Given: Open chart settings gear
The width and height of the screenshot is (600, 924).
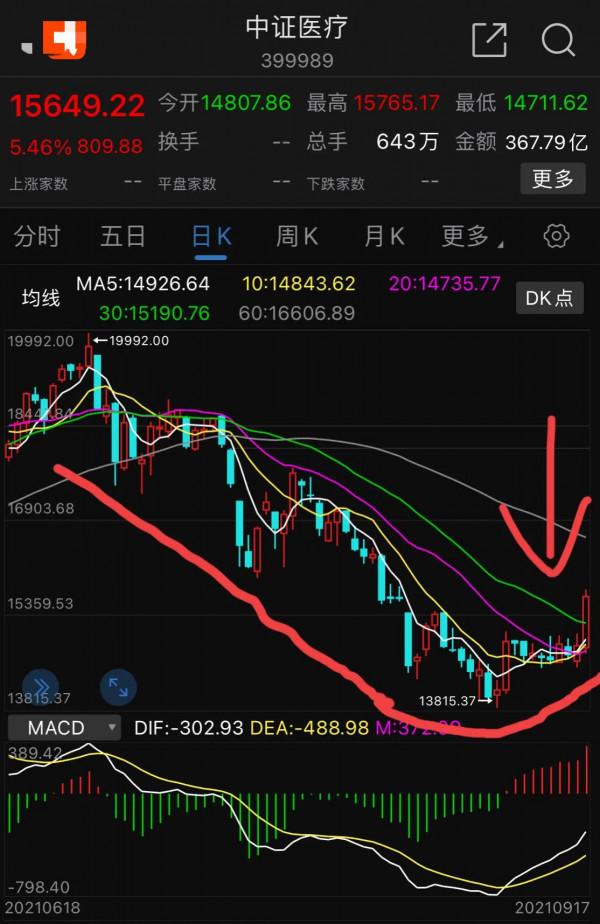Looking at the screenshot, I should click(x=556, y=236).
